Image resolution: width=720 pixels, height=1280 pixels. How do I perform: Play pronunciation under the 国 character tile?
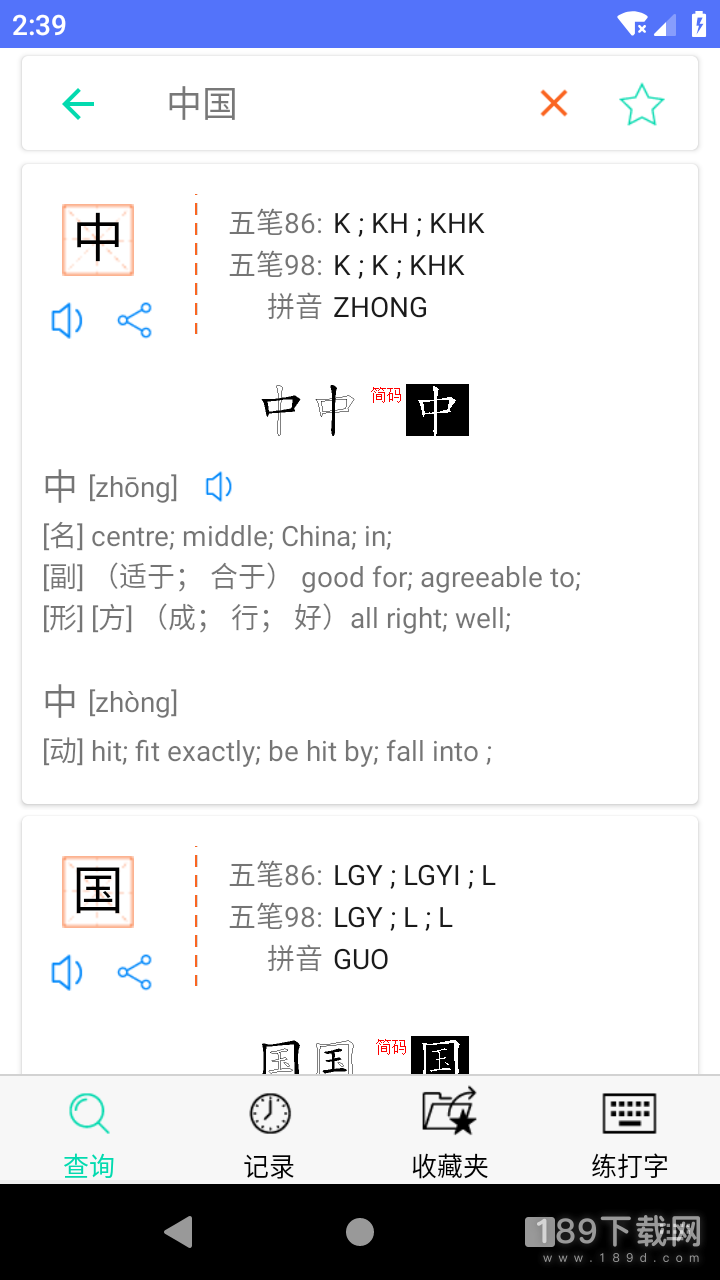(67, 973)
